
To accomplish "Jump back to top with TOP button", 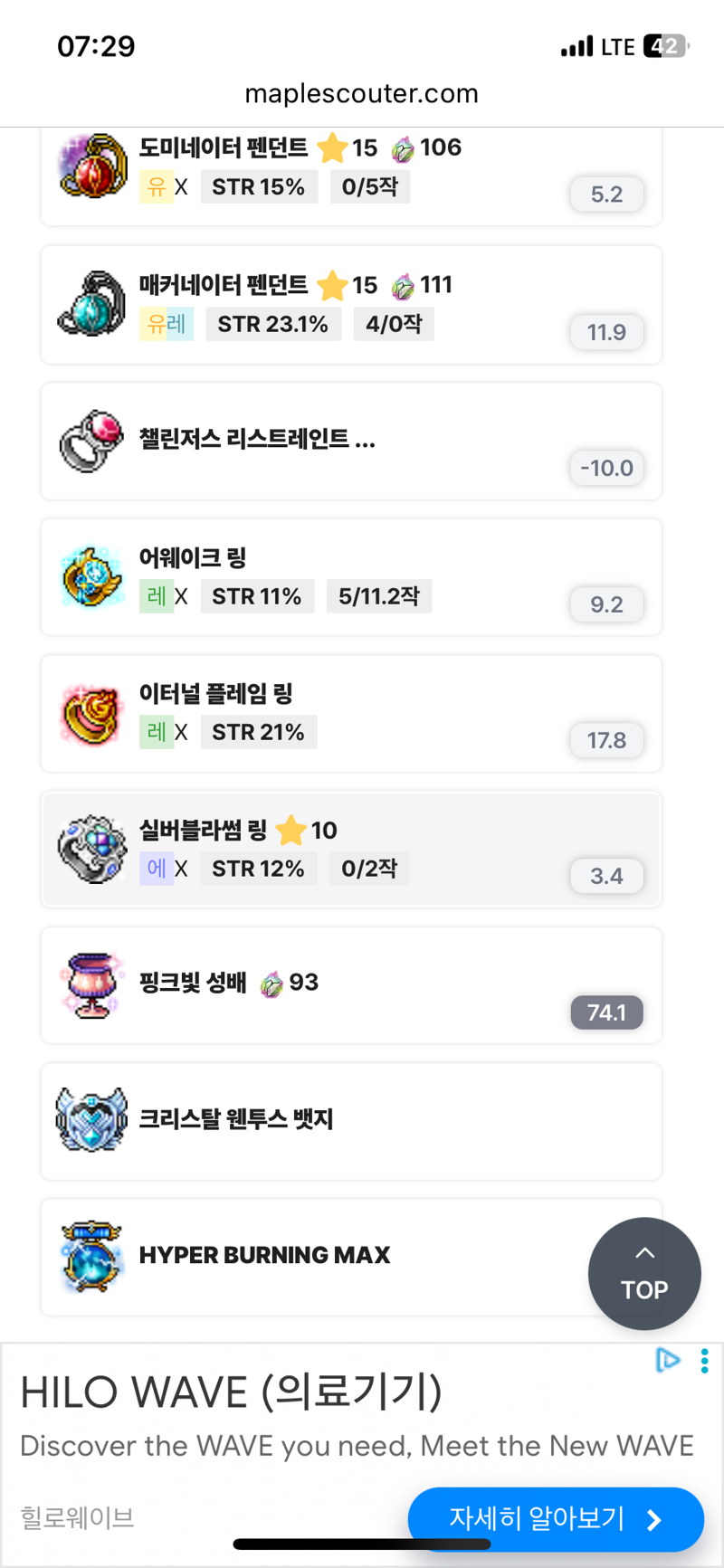I will click(643, 1273).
